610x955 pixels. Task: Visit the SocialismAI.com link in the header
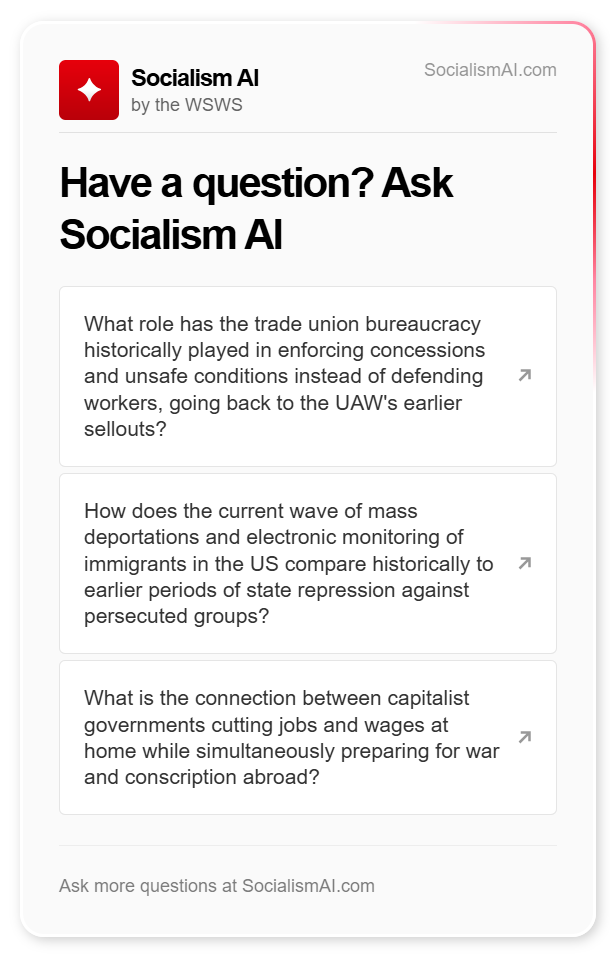tap(490, 70)
